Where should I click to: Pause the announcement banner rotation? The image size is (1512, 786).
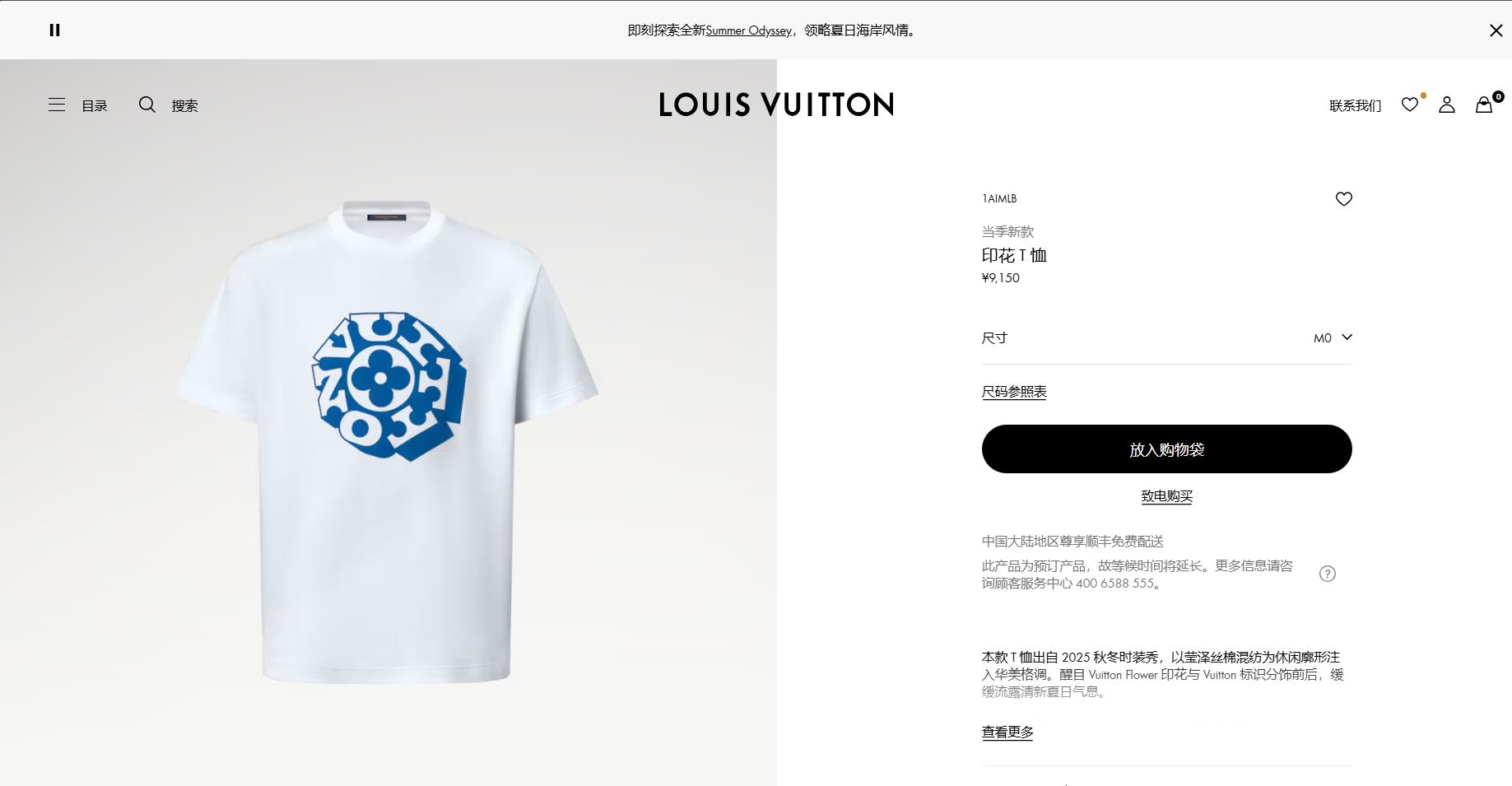coord(54,30)
